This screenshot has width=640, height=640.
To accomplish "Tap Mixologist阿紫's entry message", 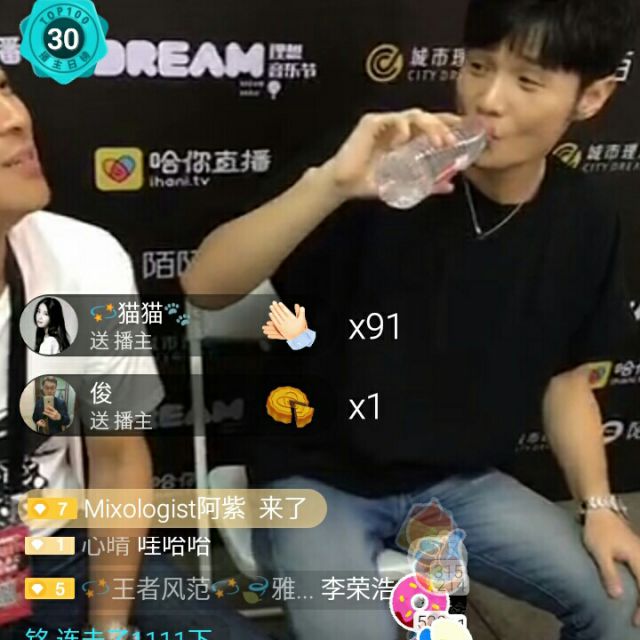I will pyautogui.click(x=174, y=509).
